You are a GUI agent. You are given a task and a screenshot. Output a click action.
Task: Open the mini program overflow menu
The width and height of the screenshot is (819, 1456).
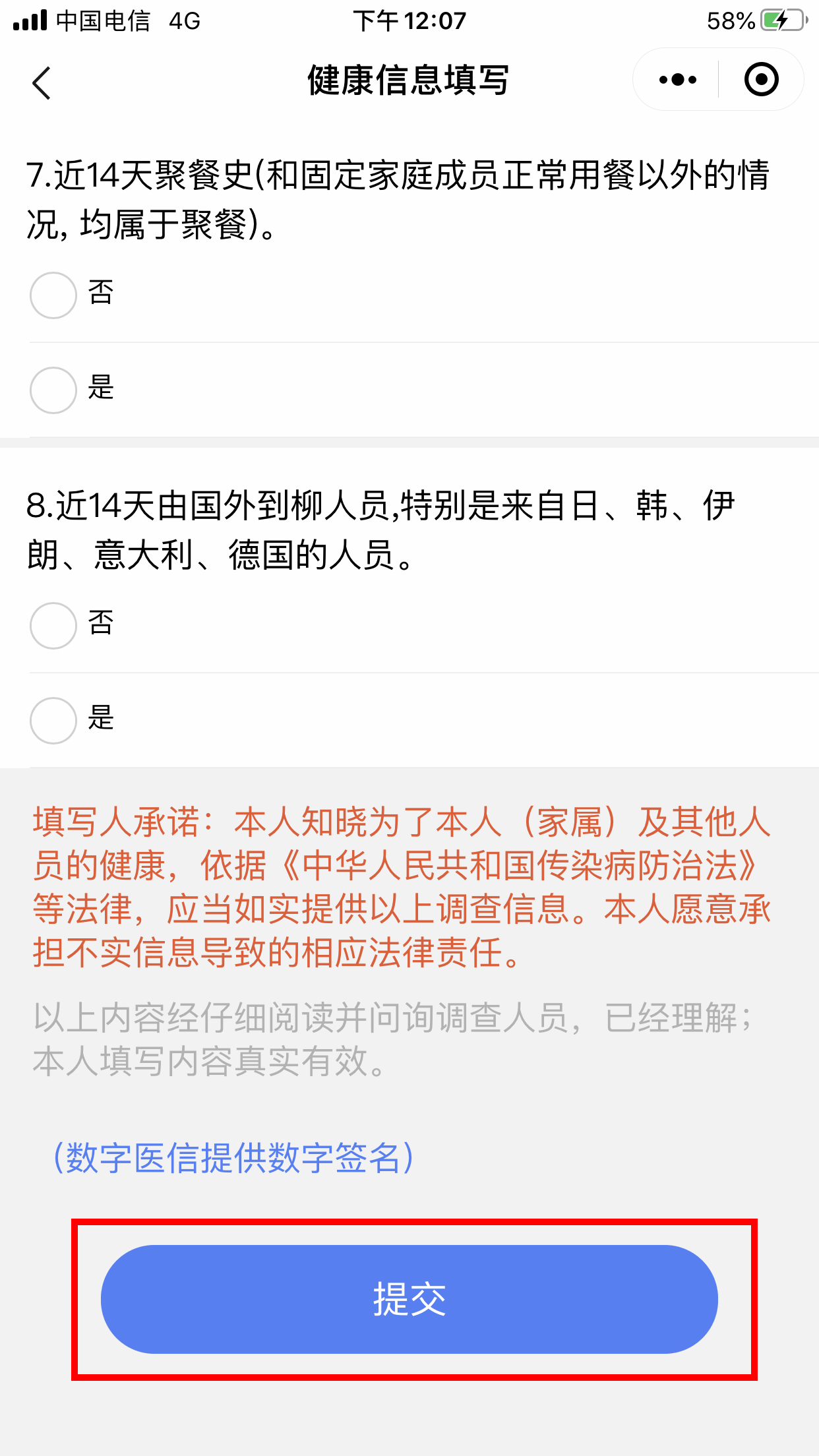[677, 80]
